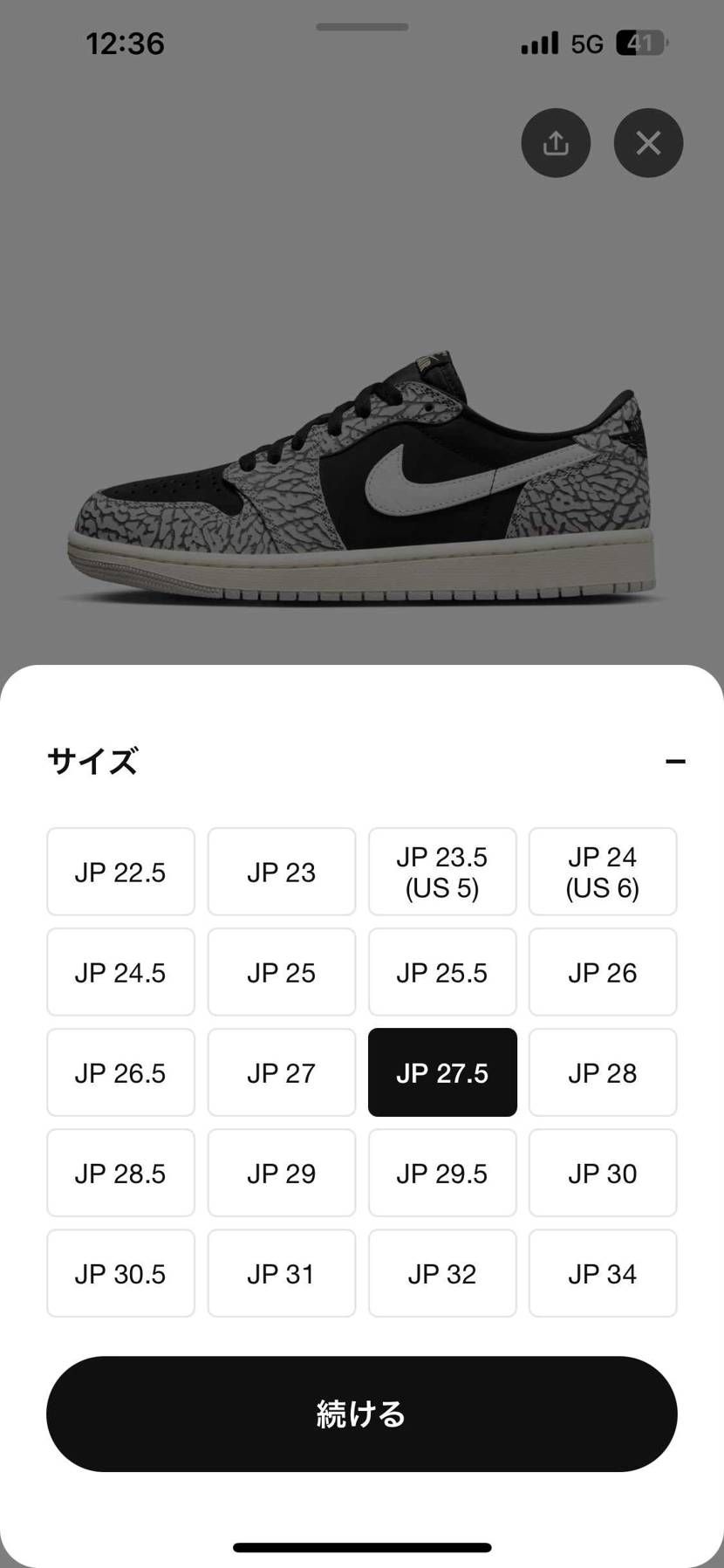Viewport: 724px width, 1568px height.
Task: Select size JP 29.5
Action: click(441, 1173)
